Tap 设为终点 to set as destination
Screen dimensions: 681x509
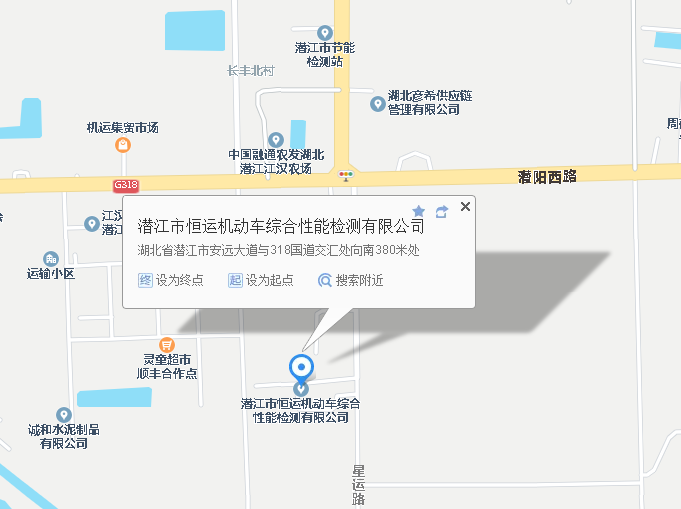coord(171,280)
